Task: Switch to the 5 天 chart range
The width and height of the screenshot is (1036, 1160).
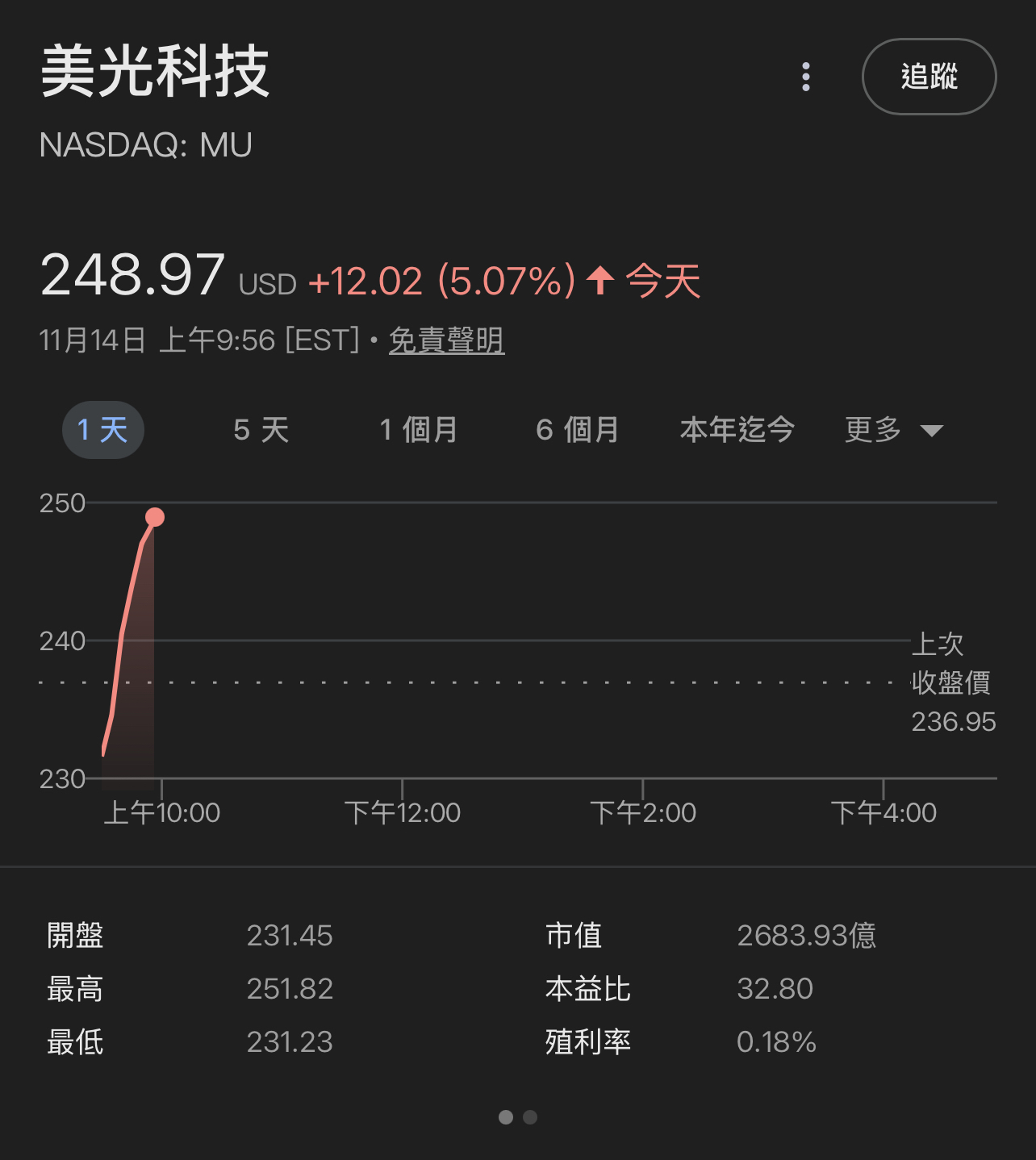Action: pos(261,430)
